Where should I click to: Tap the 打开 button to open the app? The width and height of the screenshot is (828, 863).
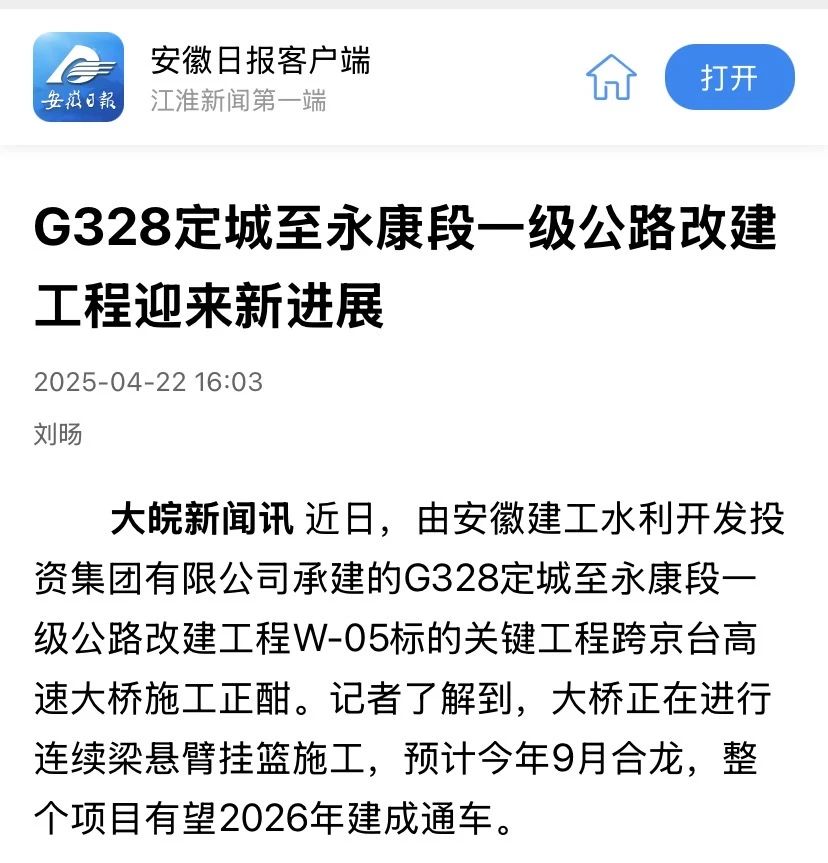pos(729,77)
